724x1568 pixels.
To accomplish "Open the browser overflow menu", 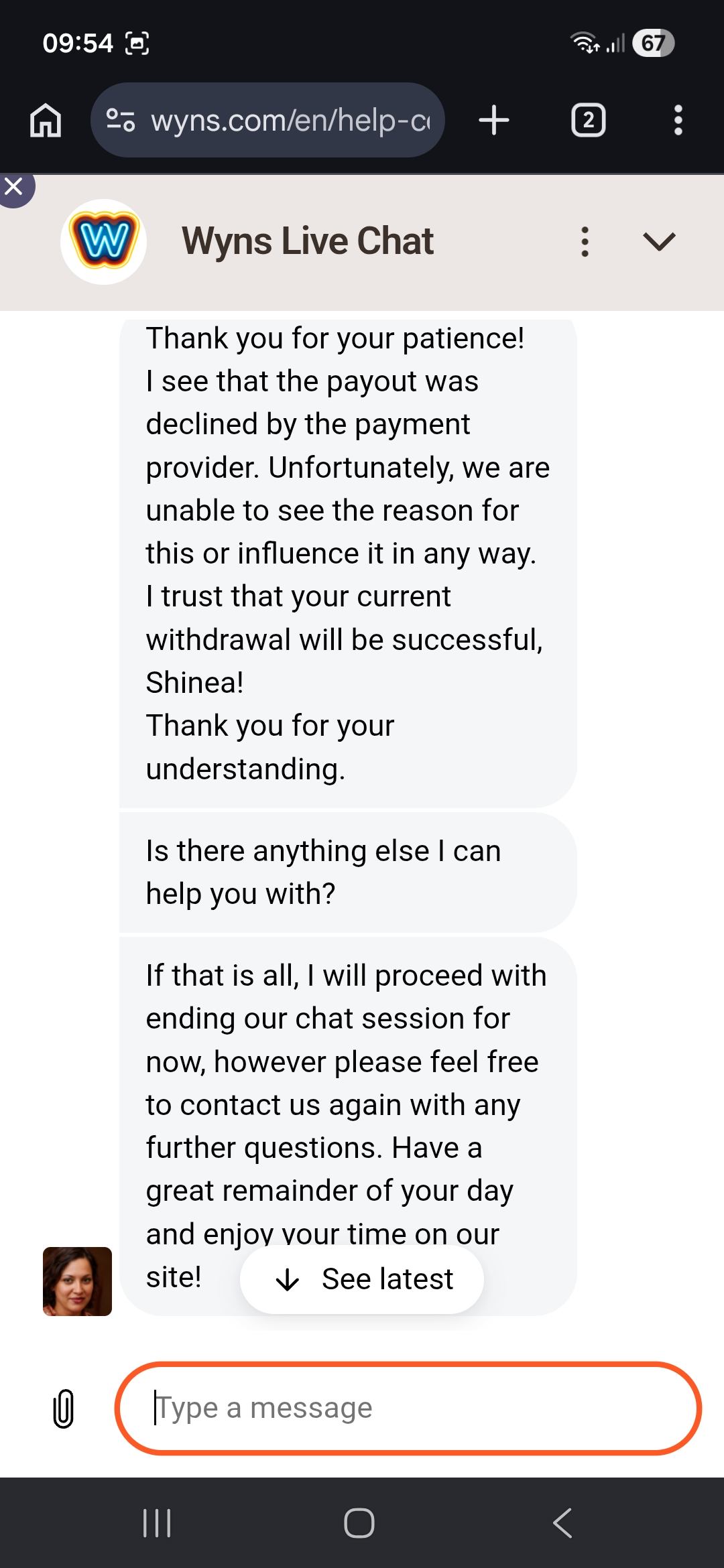I will 678,121.
